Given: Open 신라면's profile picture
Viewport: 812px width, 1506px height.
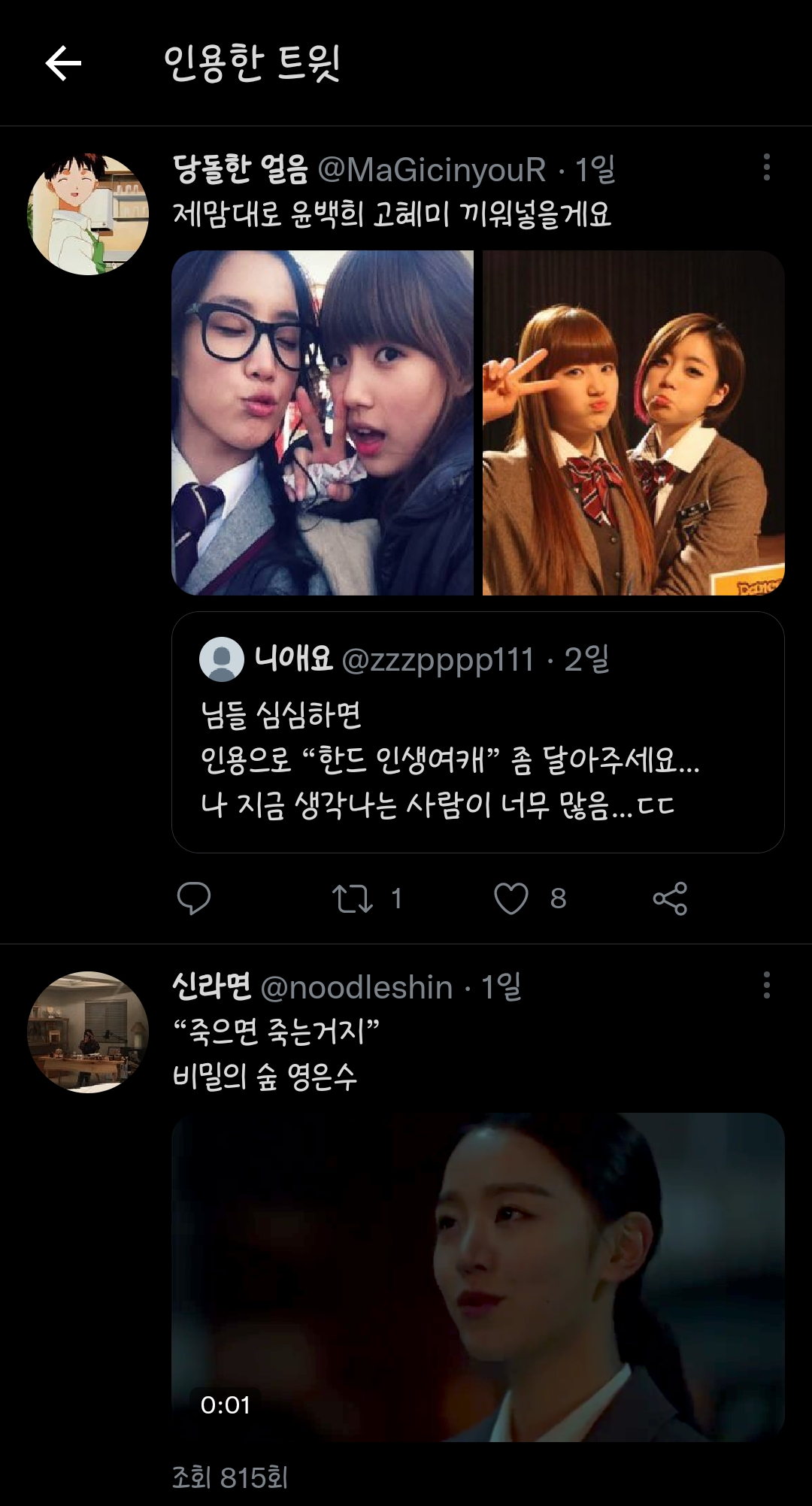Looking at the screenshot, I should [88, 1032].
